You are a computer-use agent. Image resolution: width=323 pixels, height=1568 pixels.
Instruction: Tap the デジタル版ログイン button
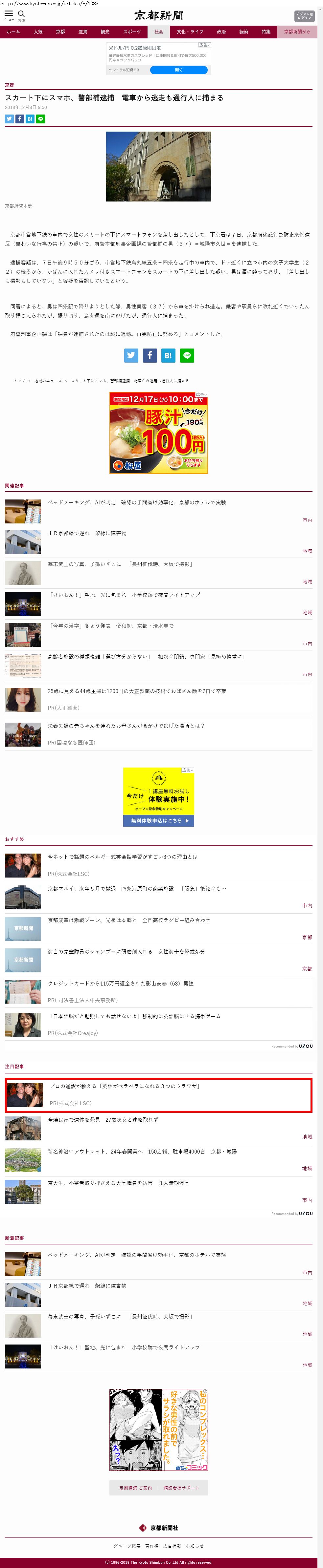click(304, 16)
